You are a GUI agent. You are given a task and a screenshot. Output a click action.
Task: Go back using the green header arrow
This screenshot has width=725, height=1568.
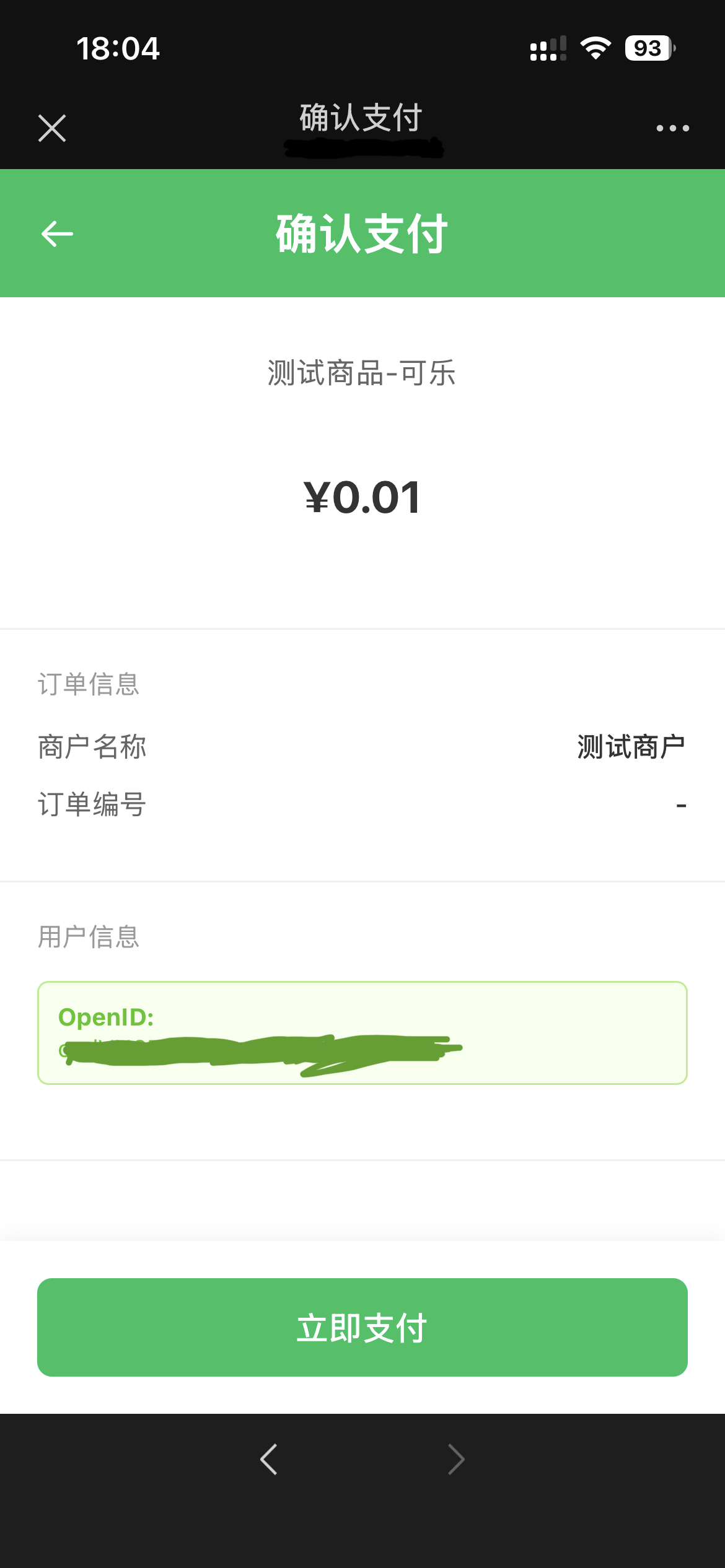coord(57,233)
